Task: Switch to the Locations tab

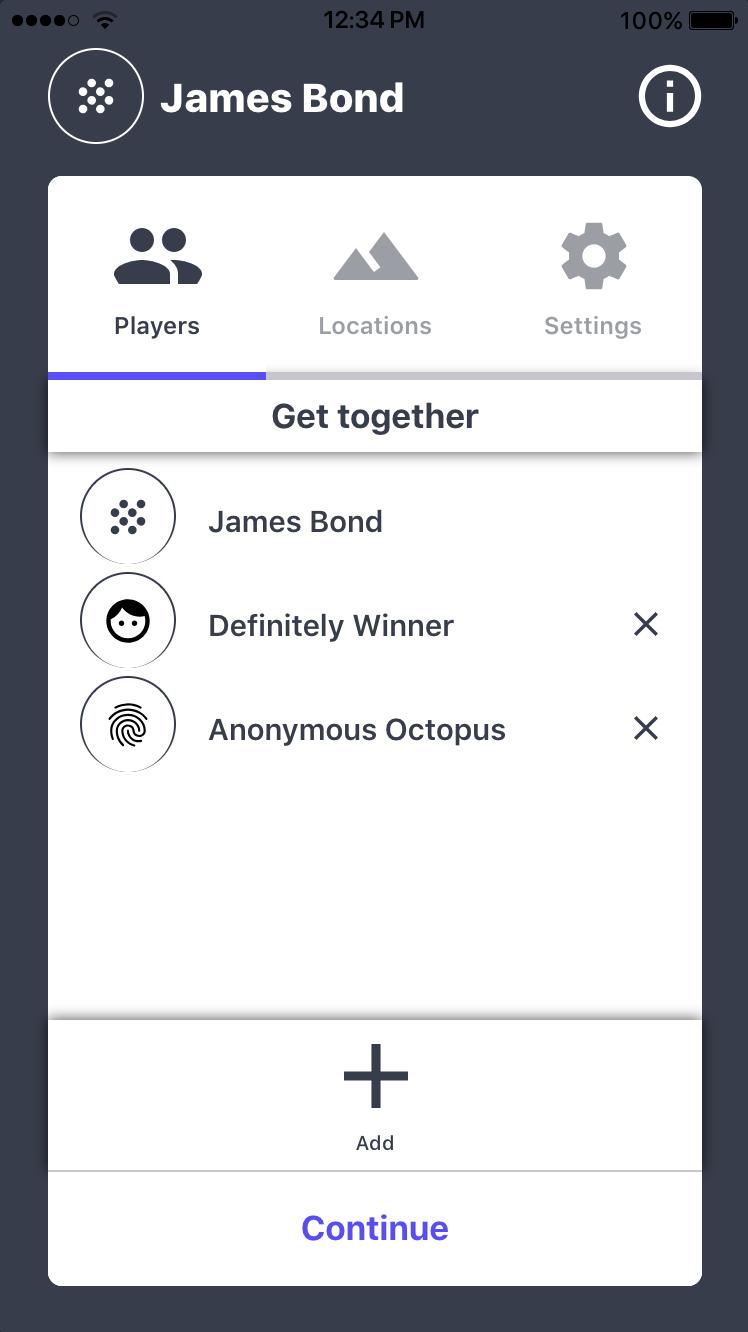Action: click(375, 282)
